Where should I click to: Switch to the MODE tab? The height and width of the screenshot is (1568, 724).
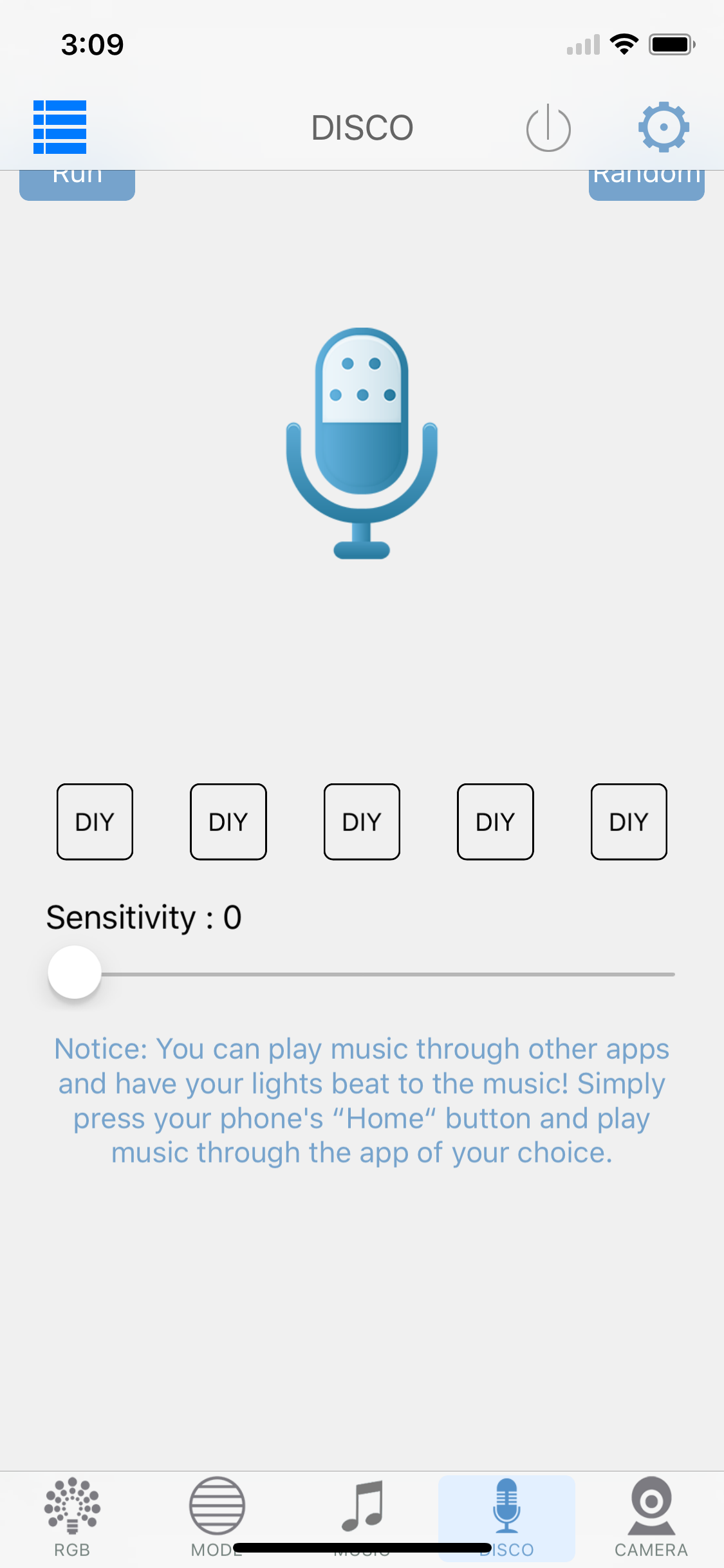click(x=217, y=1515)
